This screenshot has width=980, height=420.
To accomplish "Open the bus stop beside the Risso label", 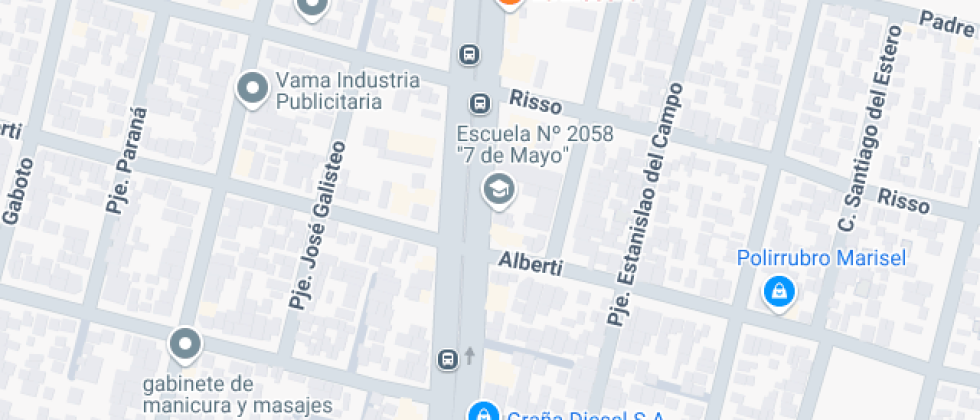I will [x=480, y=103].
